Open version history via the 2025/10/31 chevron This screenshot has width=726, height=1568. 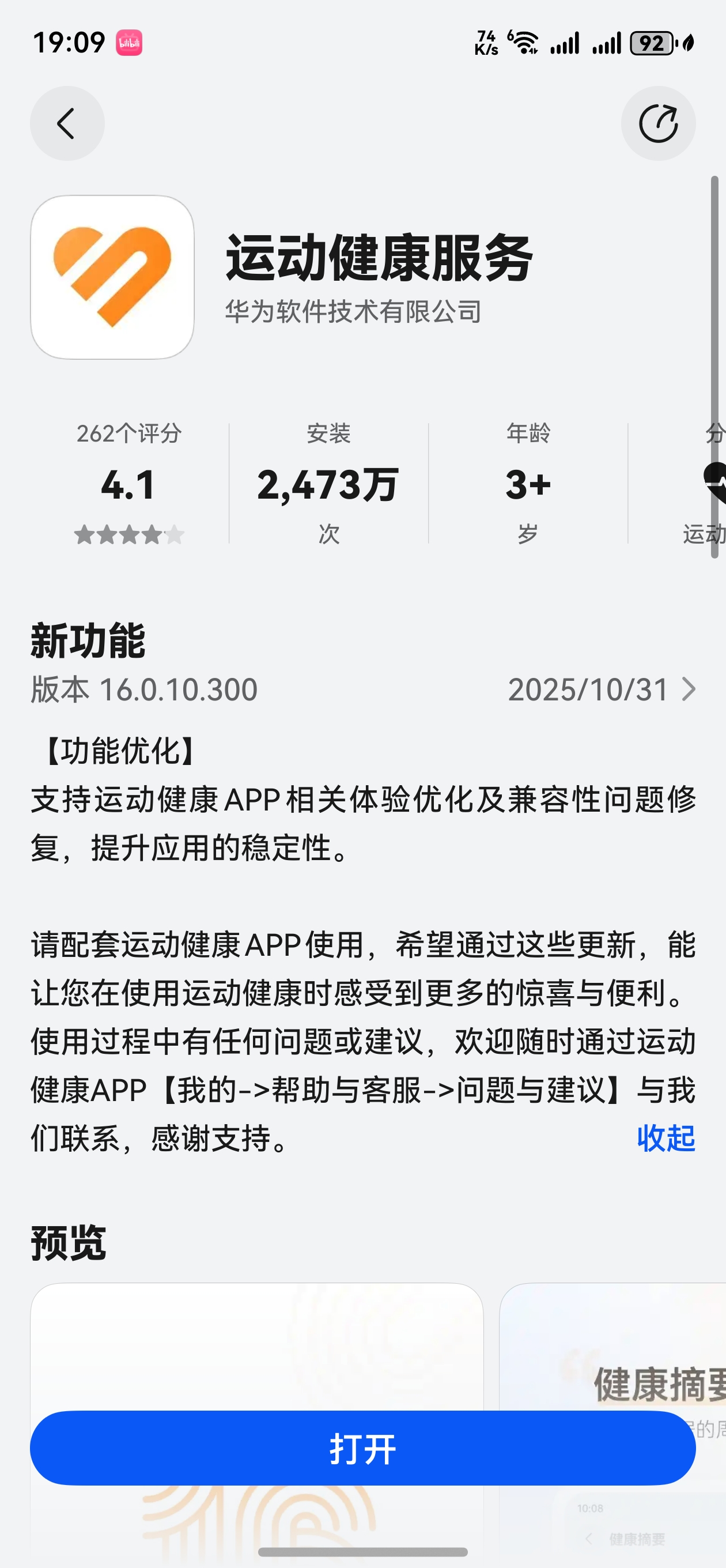tap(687, 689)
